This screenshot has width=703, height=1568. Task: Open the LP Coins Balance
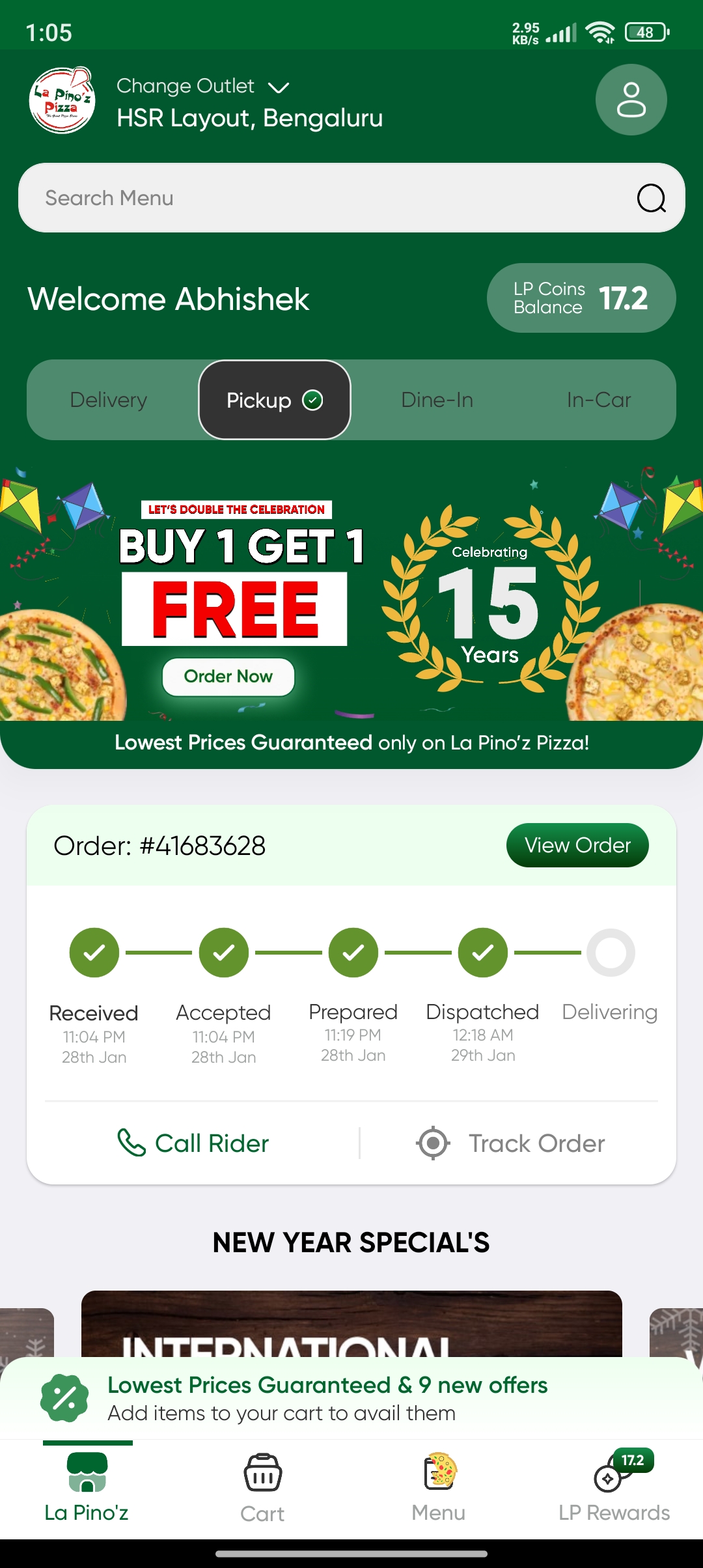(x=581, y=298)
